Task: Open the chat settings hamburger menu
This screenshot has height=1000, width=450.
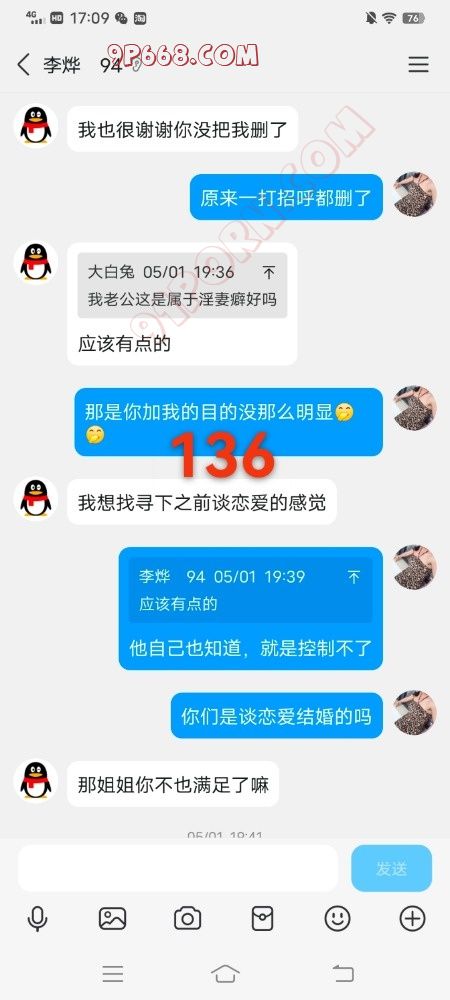Action: (418, 64)
